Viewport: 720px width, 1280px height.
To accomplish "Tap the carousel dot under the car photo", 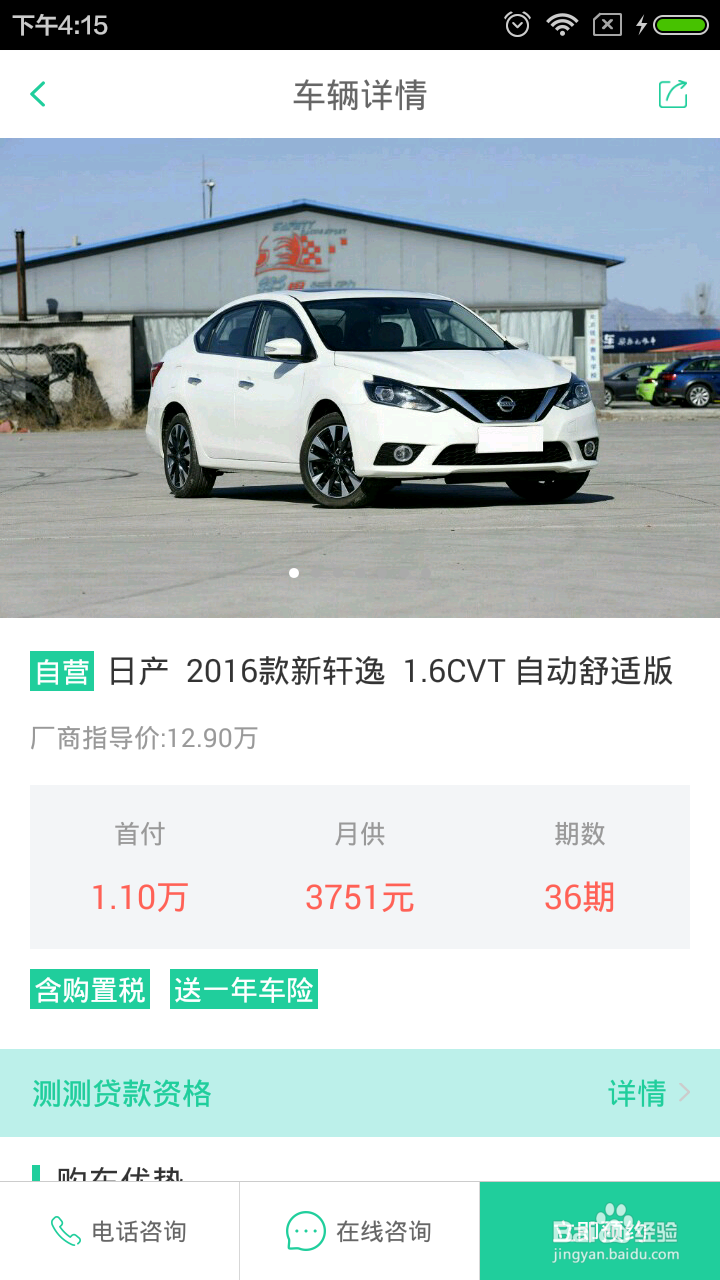I will point(293,572).
